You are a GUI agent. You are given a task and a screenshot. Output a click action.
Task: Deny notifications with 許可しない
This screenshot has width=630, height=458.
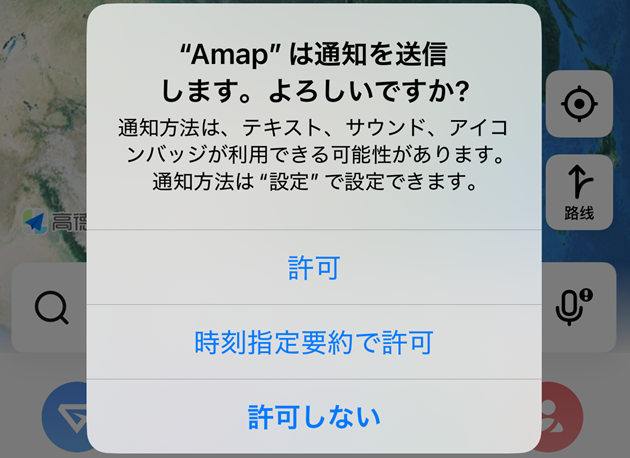[x=314, y=416]
